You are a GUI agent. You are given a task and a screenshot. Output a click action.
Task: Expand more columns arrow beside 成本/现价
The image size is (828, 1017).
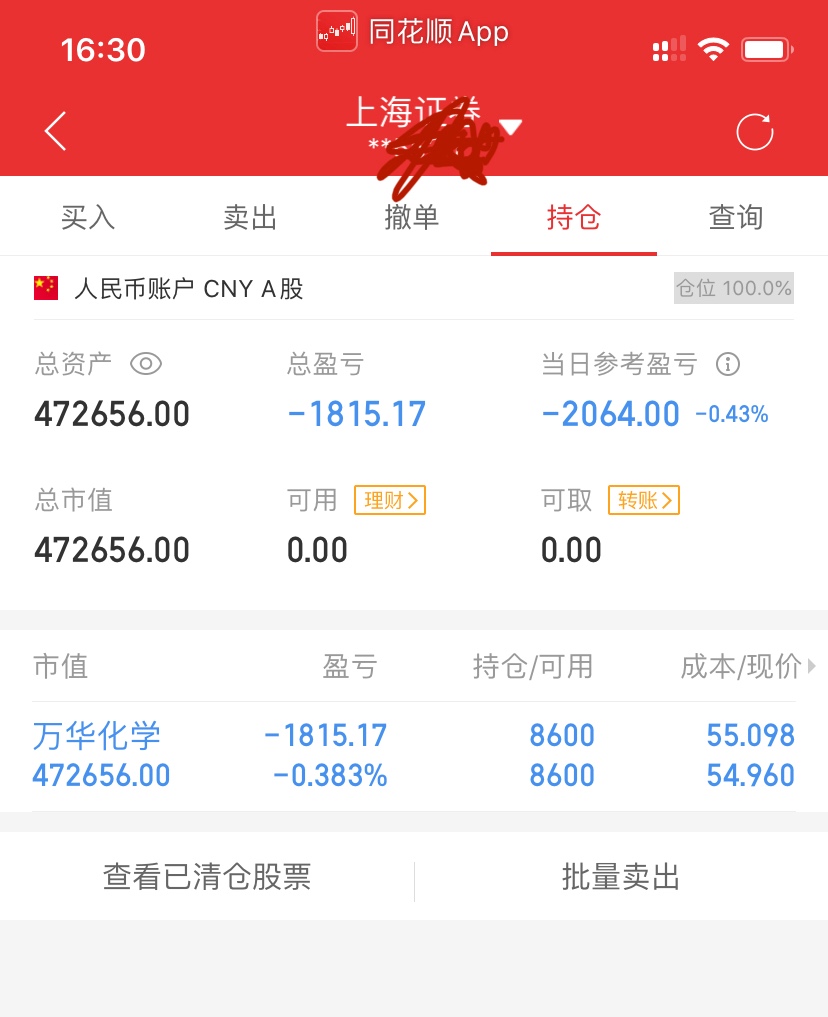811,666
